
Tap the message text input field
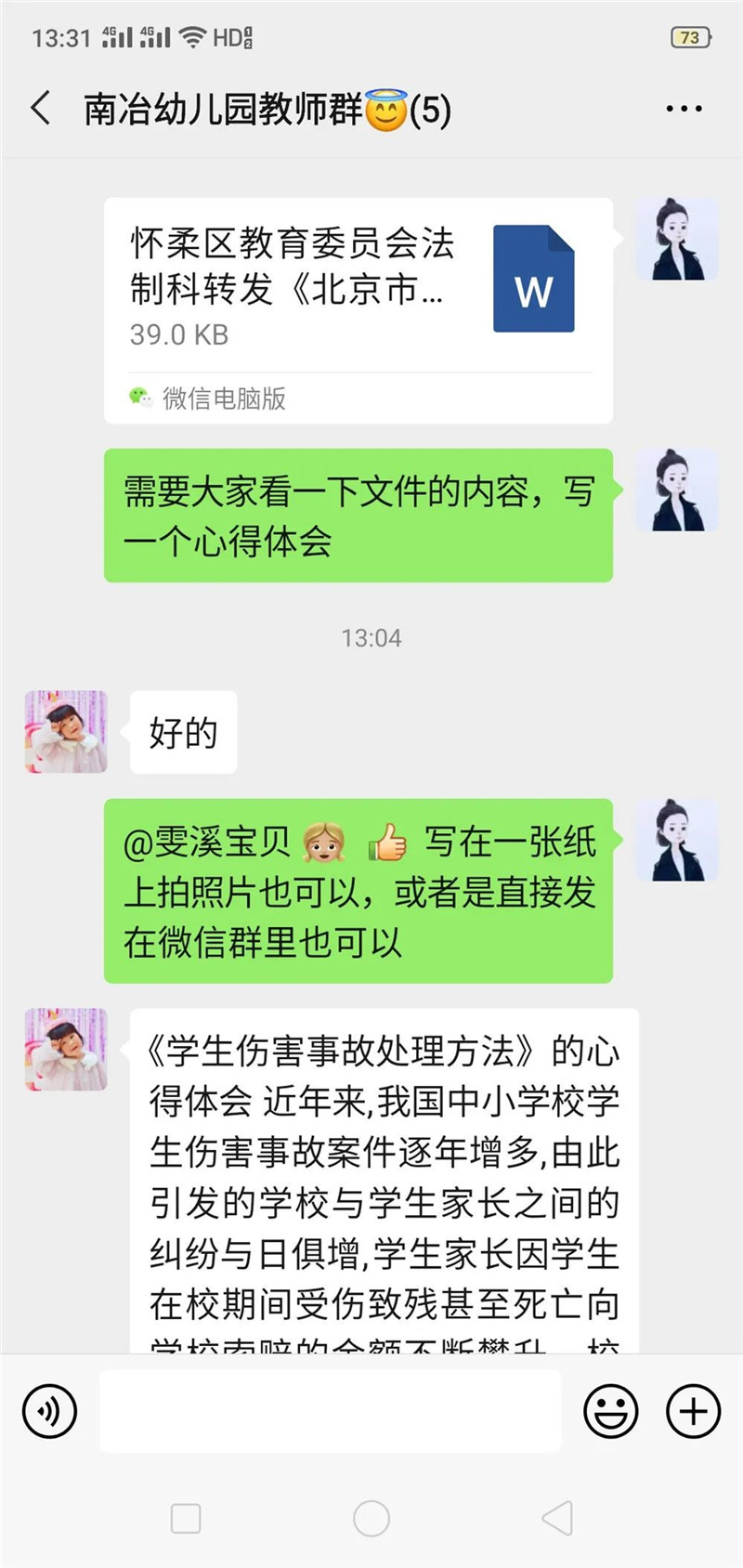coord(330,1411)
